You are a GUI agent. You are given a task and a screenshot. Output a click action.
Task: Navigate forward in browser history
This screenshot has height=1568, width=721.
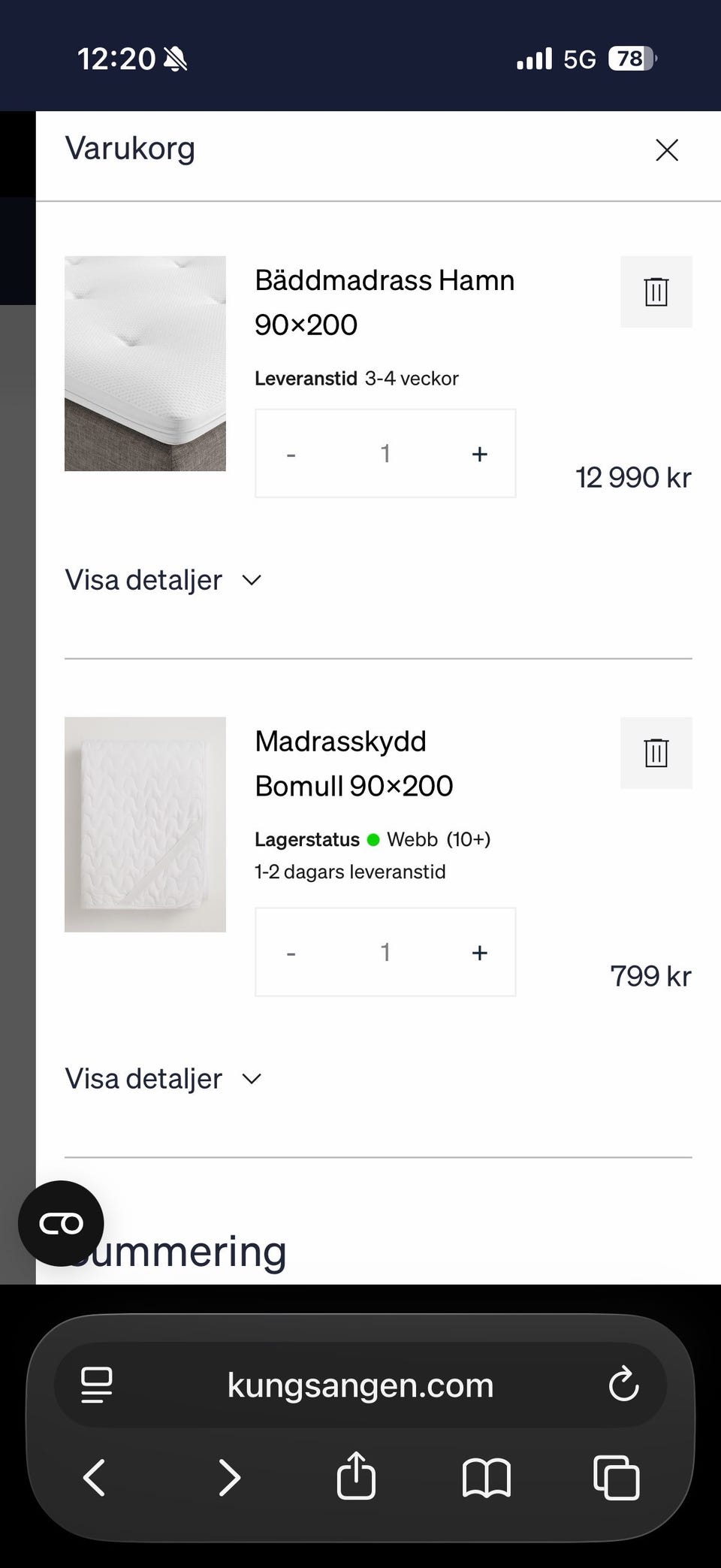229,1477
